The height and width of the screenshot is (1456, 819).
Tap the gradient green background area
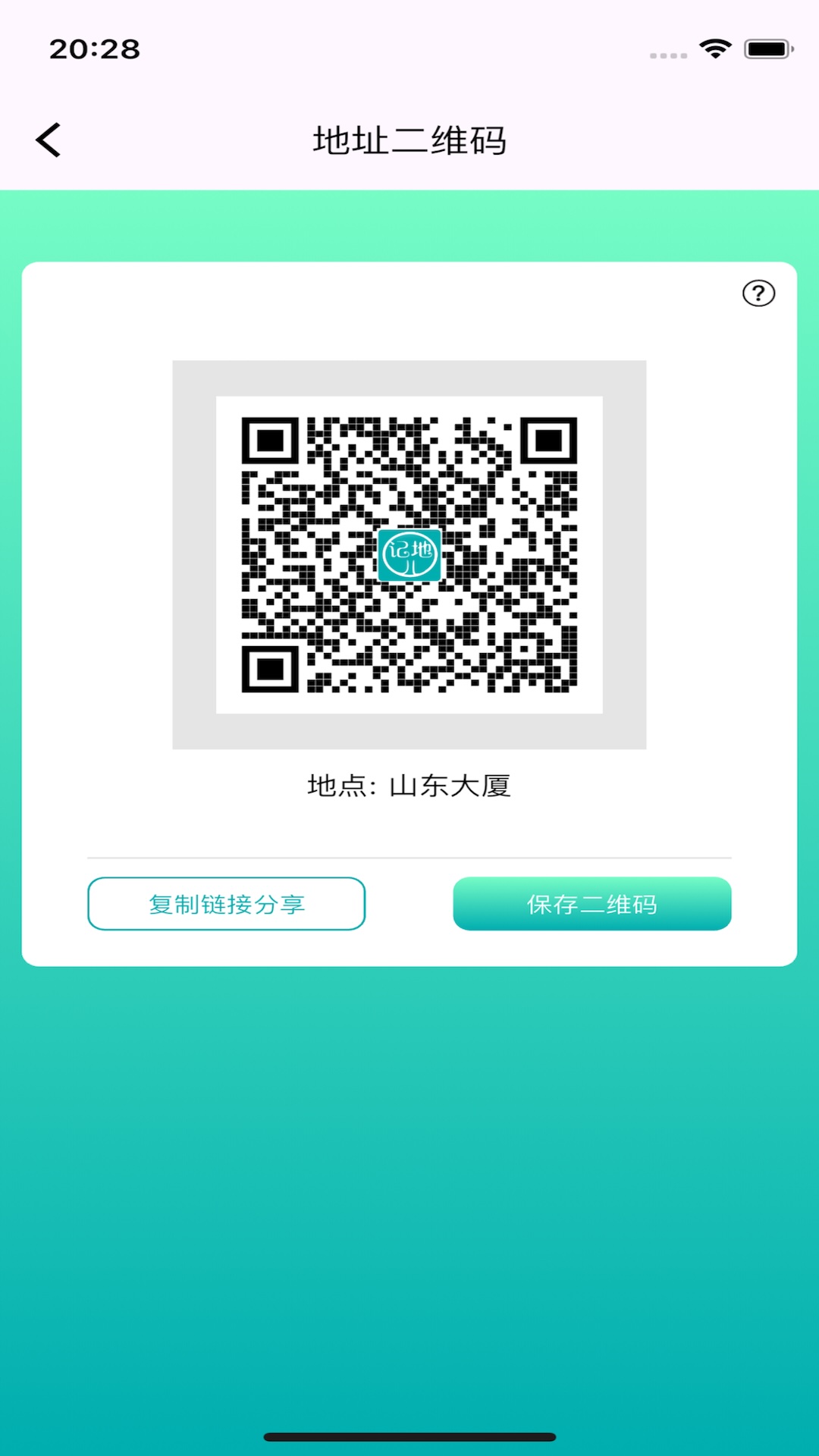pos(409,1175)
